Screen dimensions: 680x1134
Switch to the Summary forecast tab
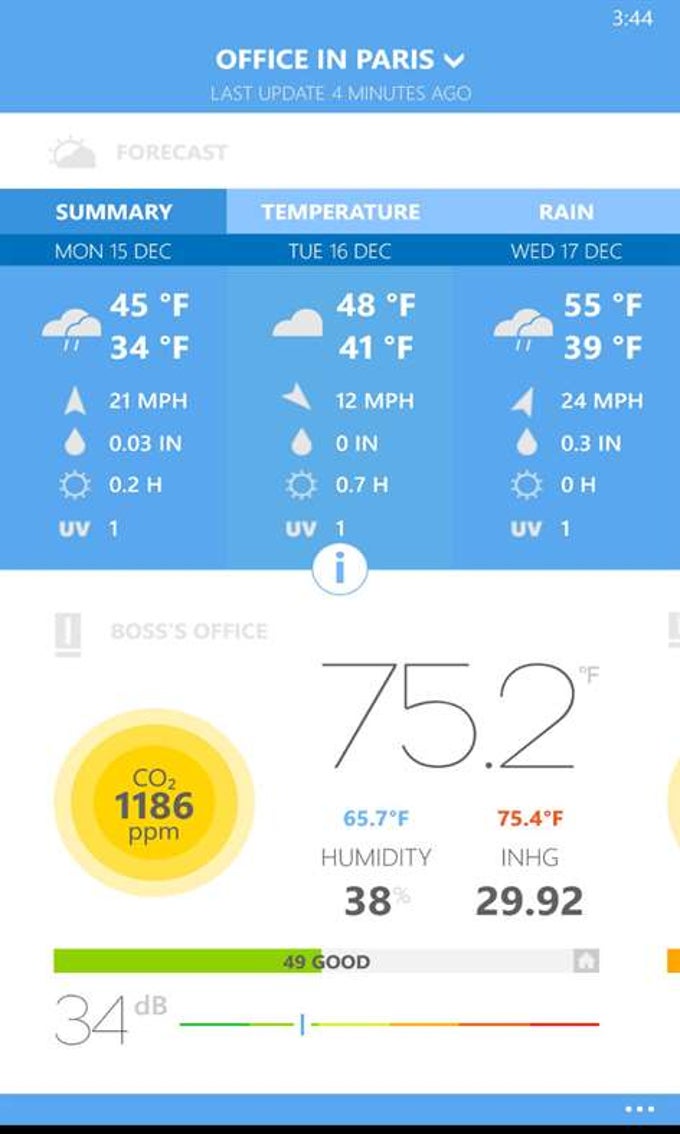[x=114, y=212]
